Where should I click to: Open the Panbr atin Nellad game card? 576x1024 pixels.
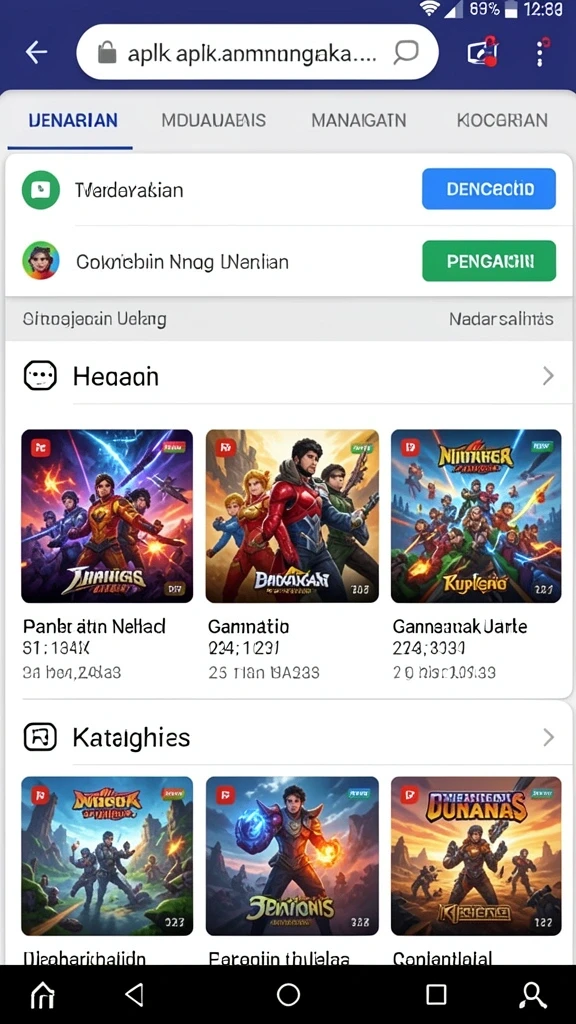tap(107, 554)
